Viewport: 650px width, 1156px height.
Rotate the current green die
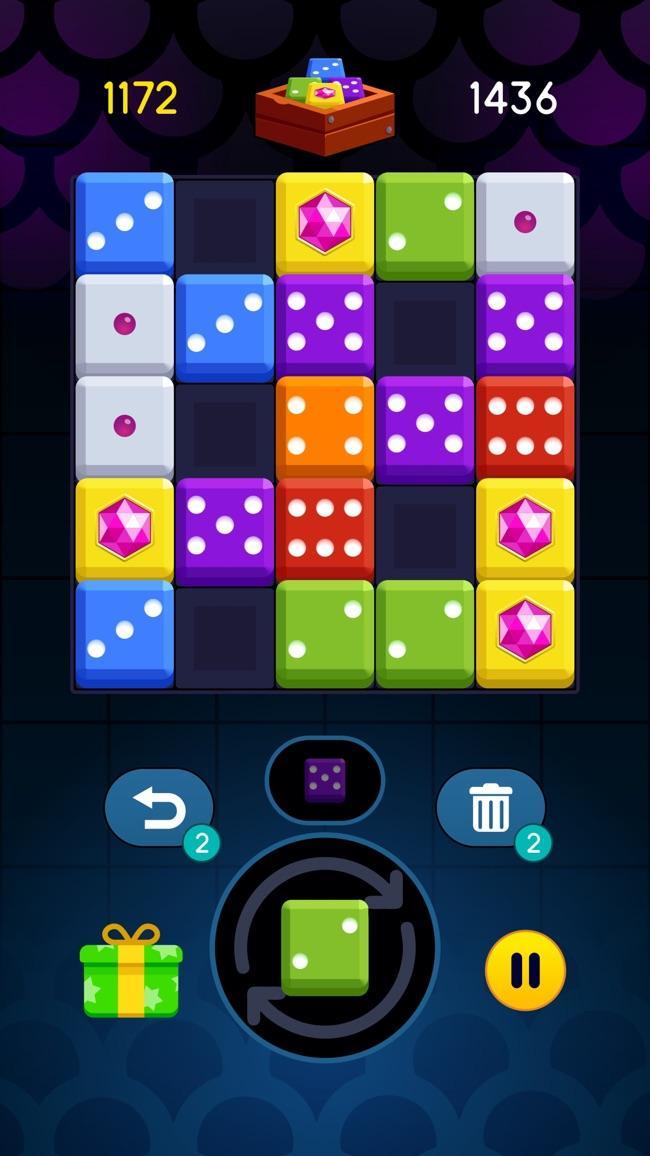click(325, 947)
